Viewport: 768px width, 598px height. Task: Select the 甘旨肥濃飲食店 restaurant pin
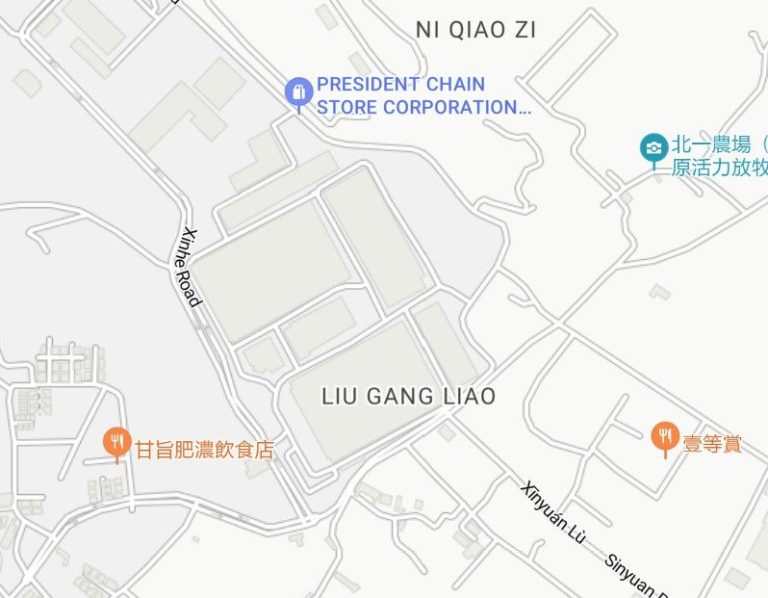(118, 442)
